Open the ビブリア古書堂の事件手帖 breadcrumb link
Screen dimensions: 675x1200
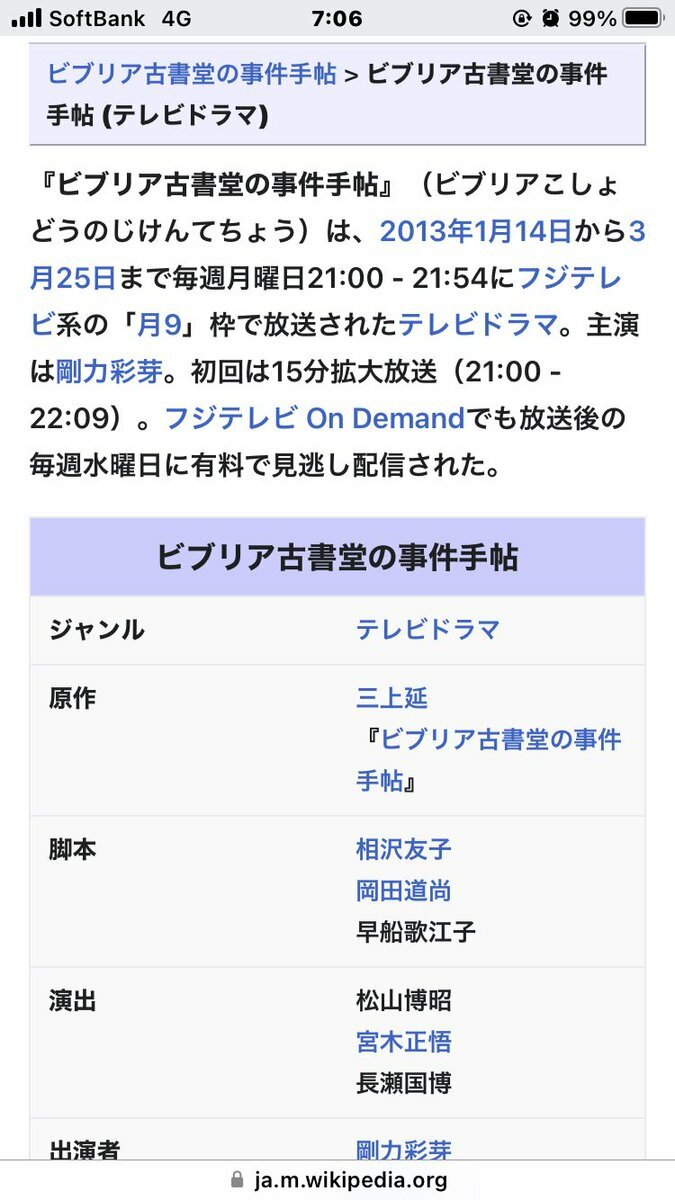click(x=192, y=74)
